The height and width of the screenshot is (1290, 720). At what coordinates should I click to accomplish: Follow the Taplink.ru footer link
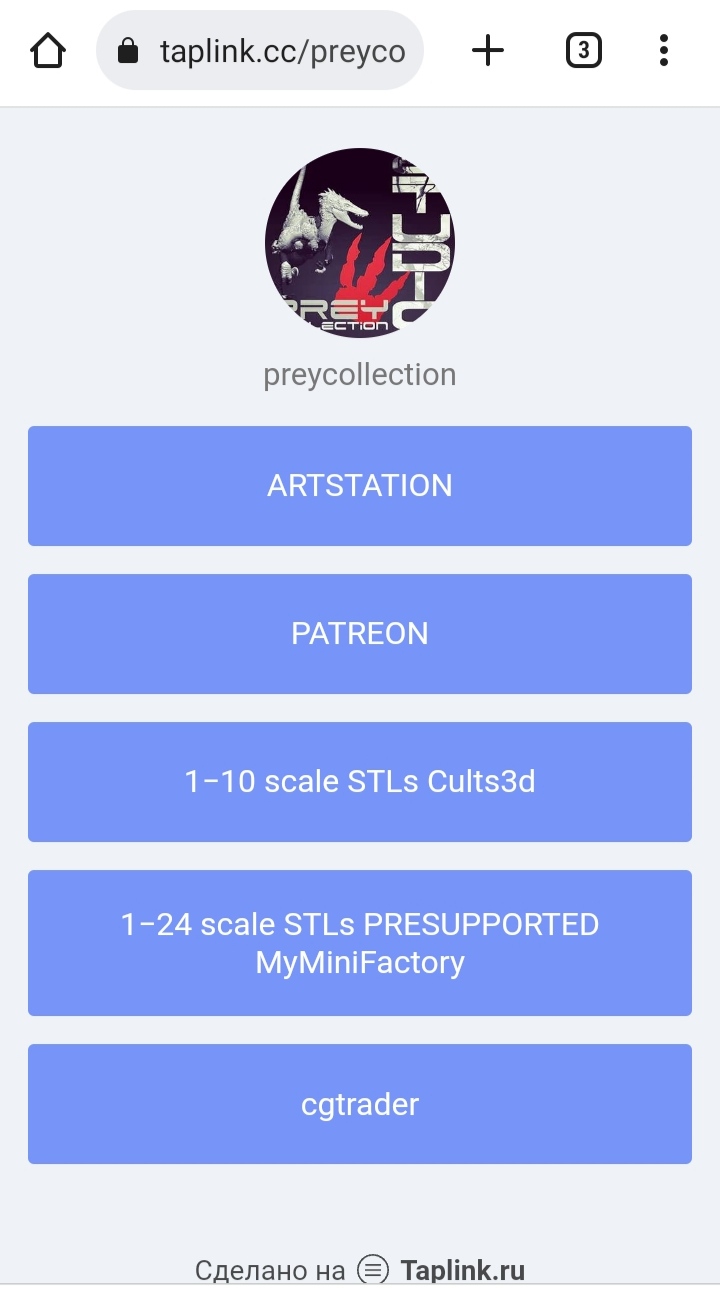pos(461,1270)
